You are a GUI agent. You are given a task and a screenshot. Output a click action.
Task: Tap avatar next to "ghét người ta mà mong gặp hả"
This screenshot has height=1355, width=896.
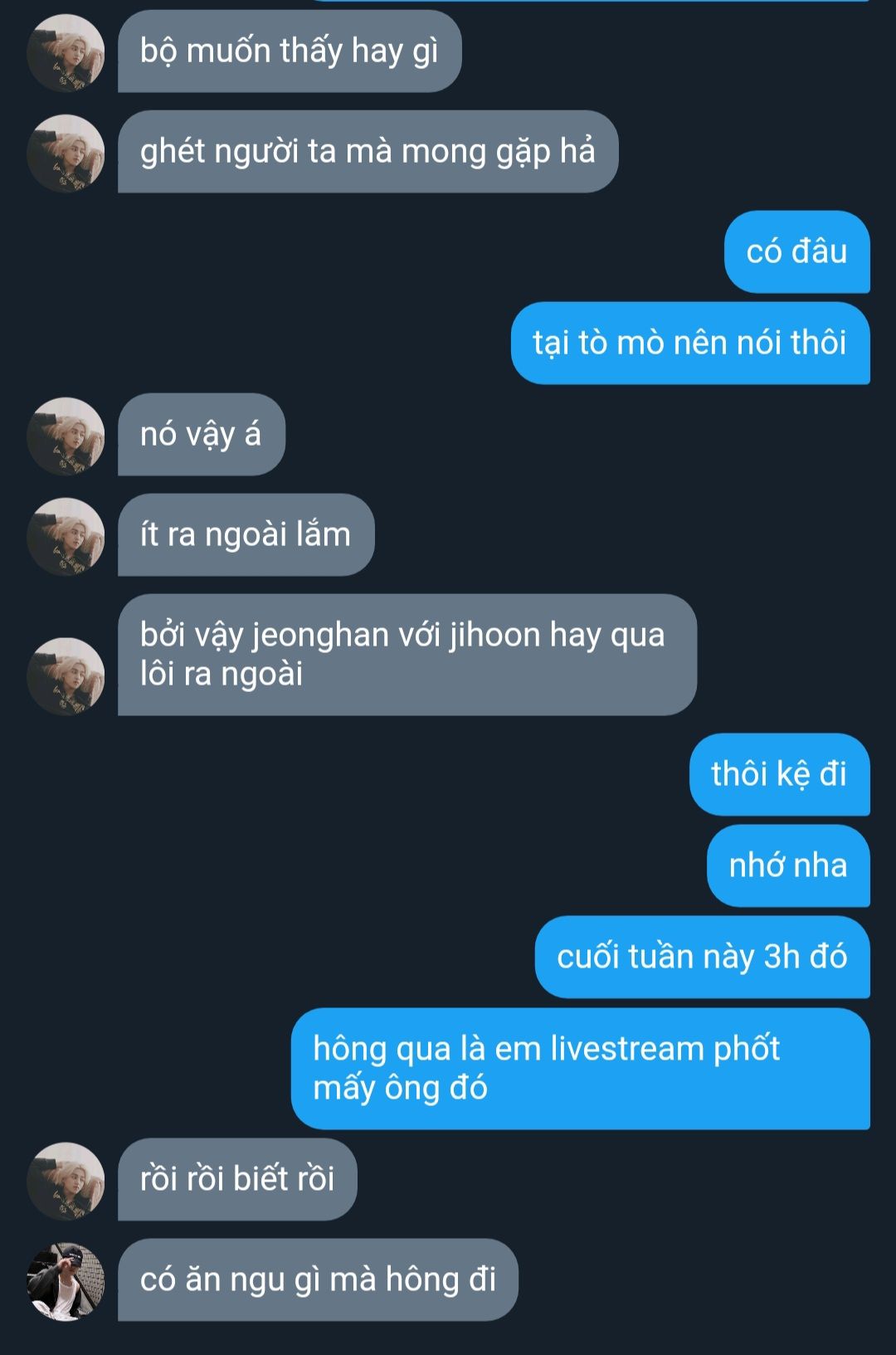(x=66, y=153)
